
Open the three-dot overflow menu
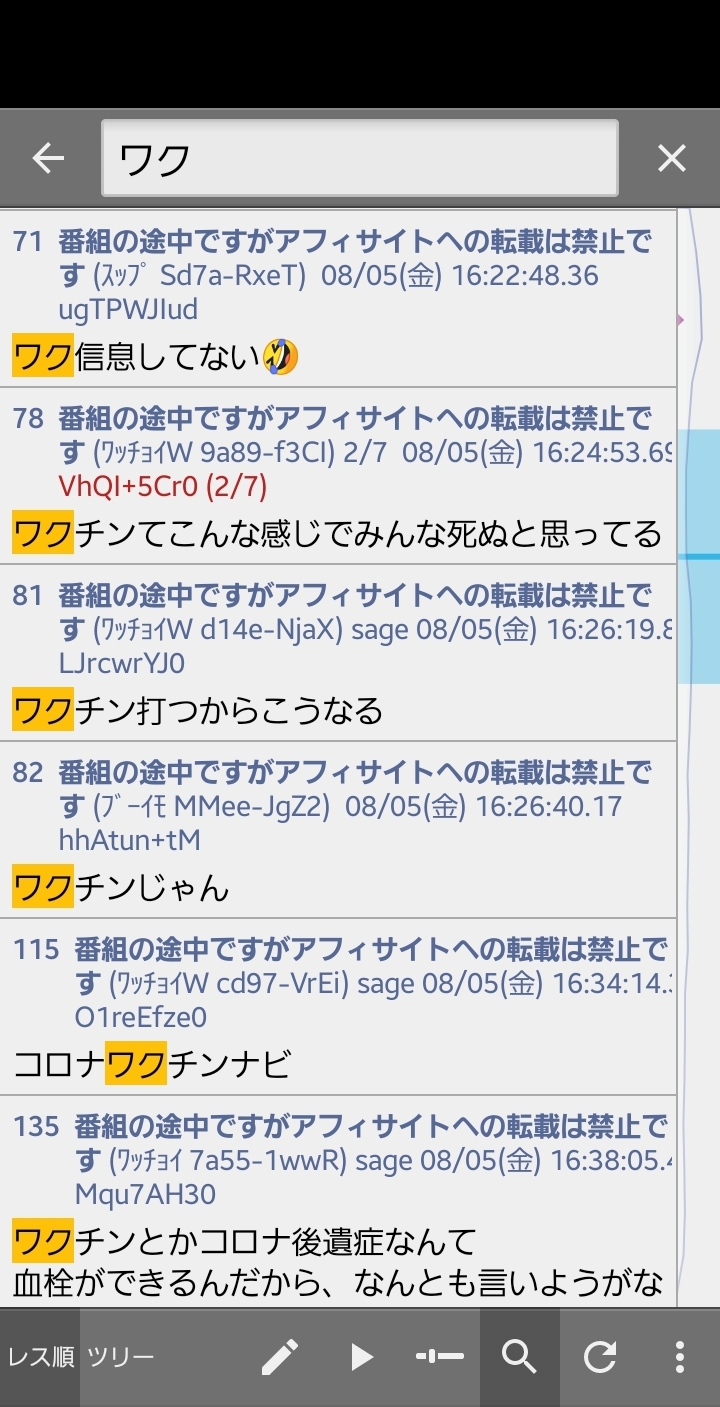pos(680,1357)
